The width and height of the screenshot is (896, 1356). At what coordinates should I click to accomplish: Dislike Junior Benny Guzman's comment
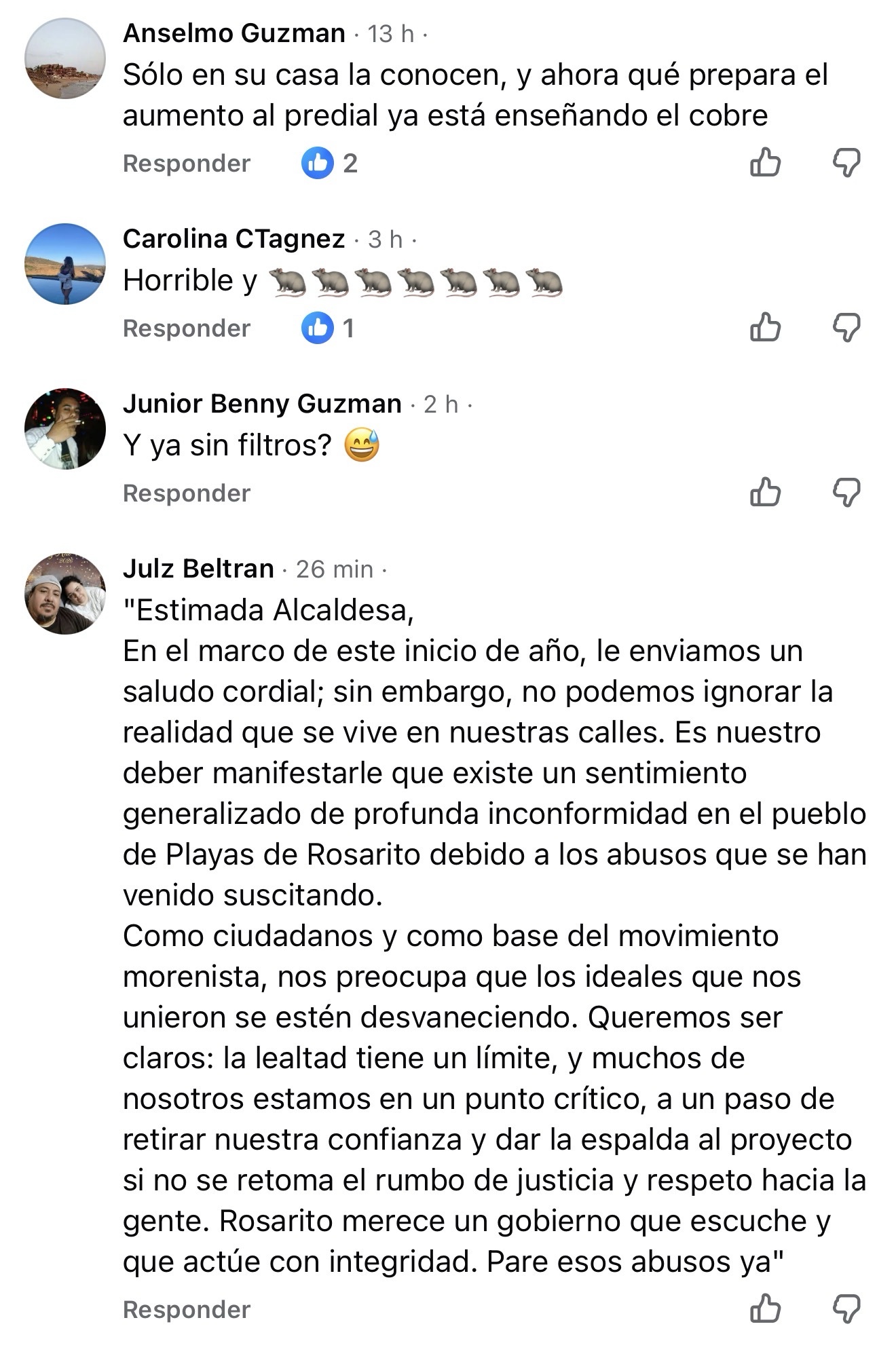[x=846, y=493]
